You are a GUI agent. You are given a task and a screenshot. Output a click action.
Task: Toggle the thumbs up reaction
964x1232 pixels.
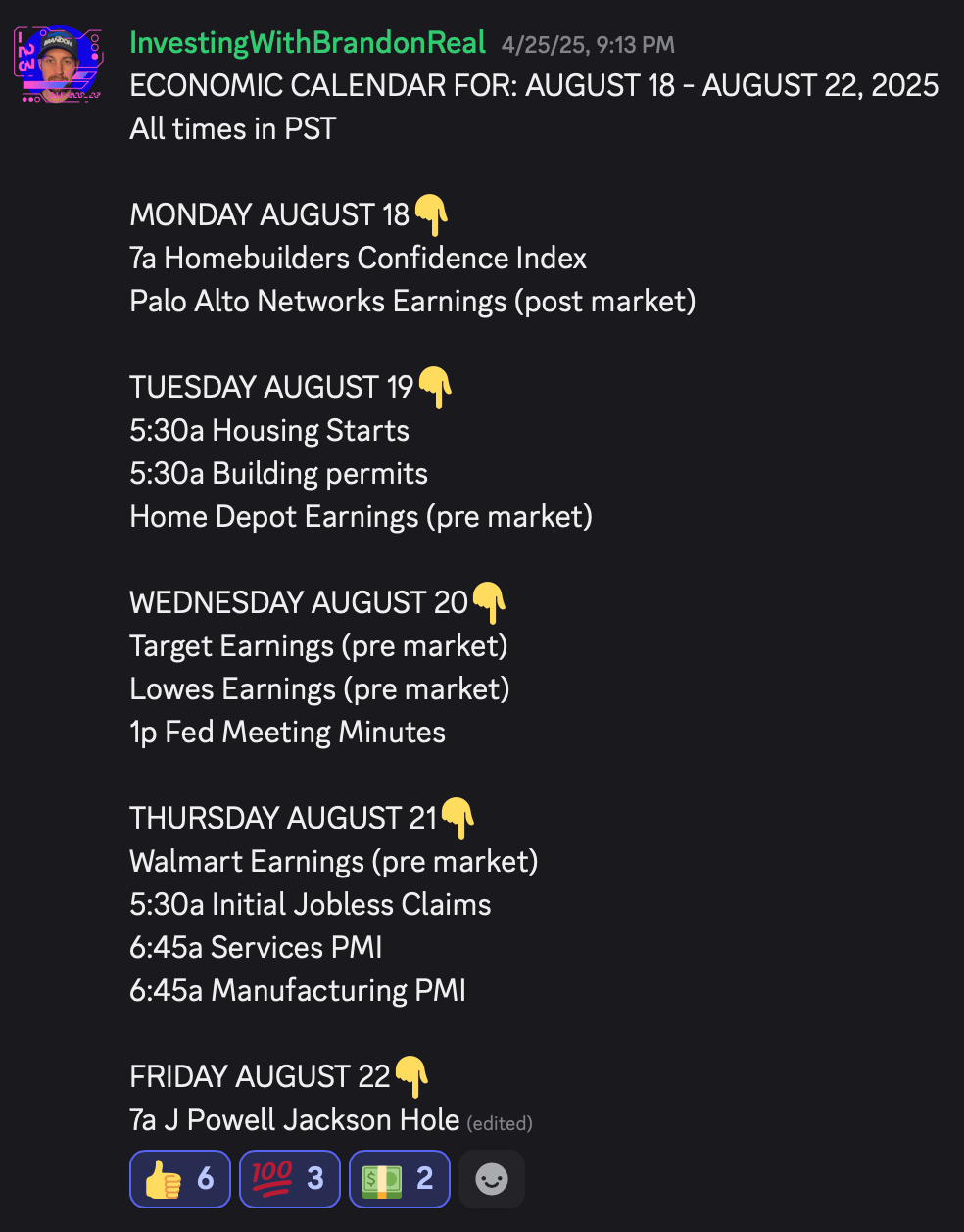(180, 1178)
